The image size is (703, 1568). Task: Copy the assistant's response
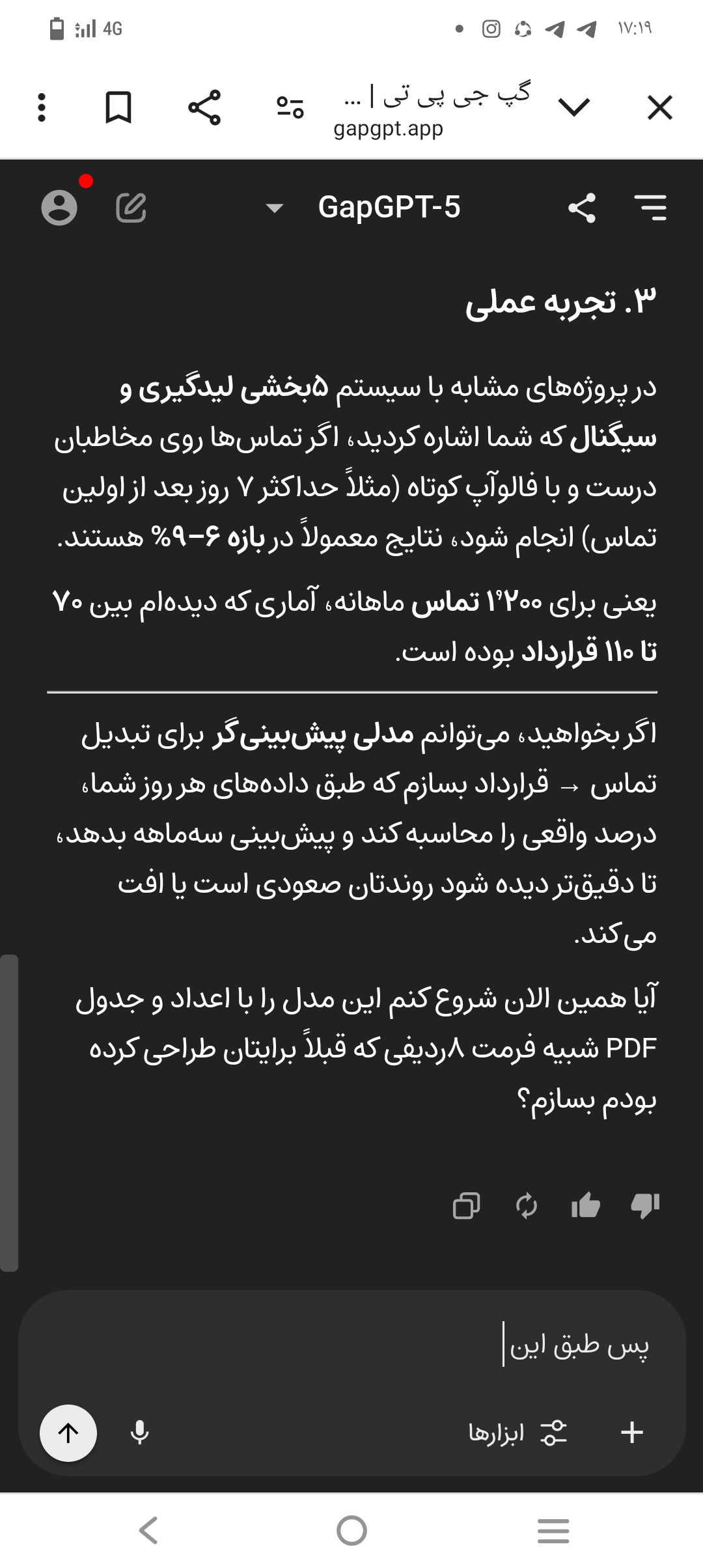[466, 1205]
